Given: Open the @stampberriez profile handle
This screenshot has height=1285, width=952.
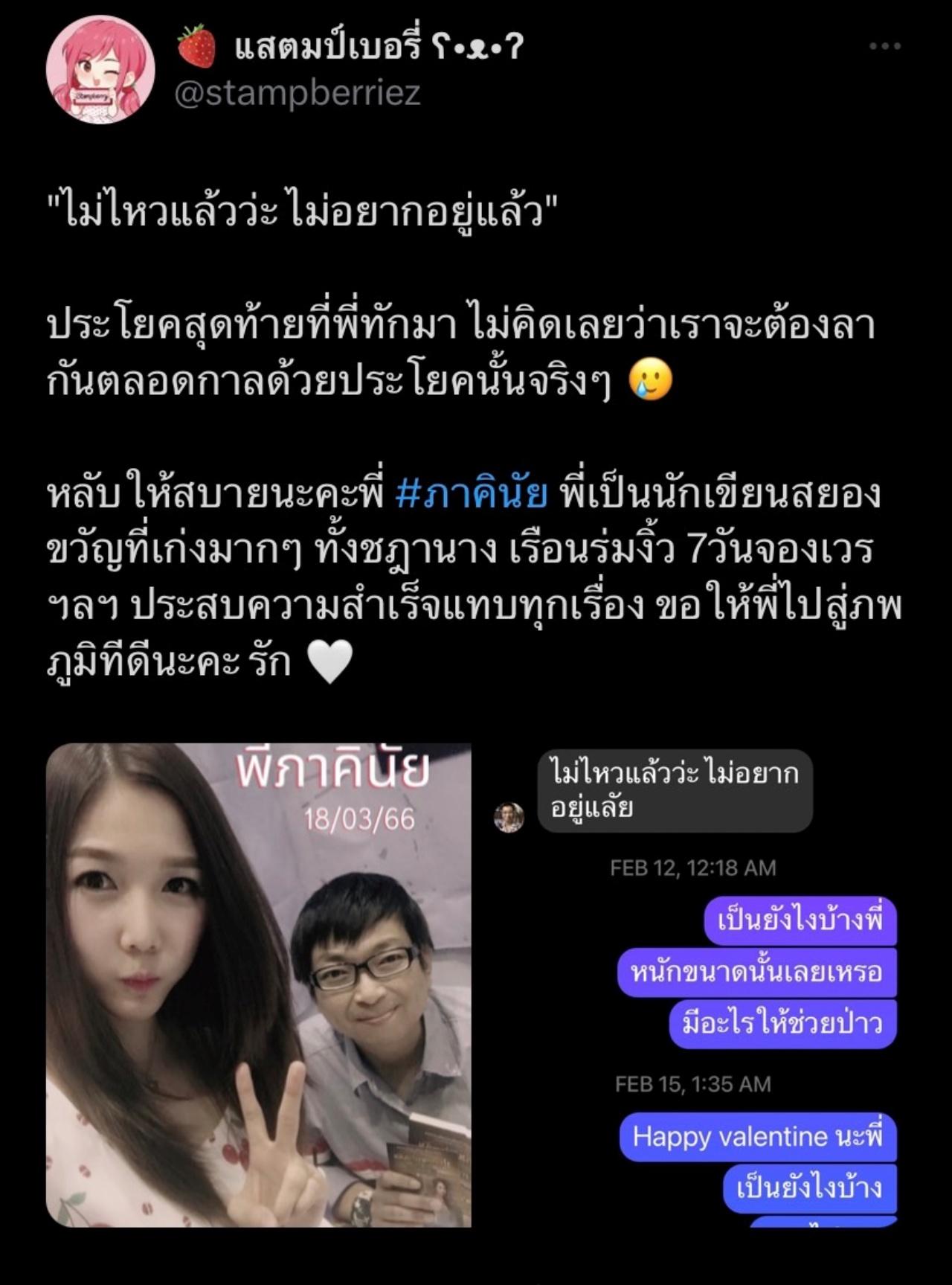Looking at the screenshot, I should tap(297, 94).
